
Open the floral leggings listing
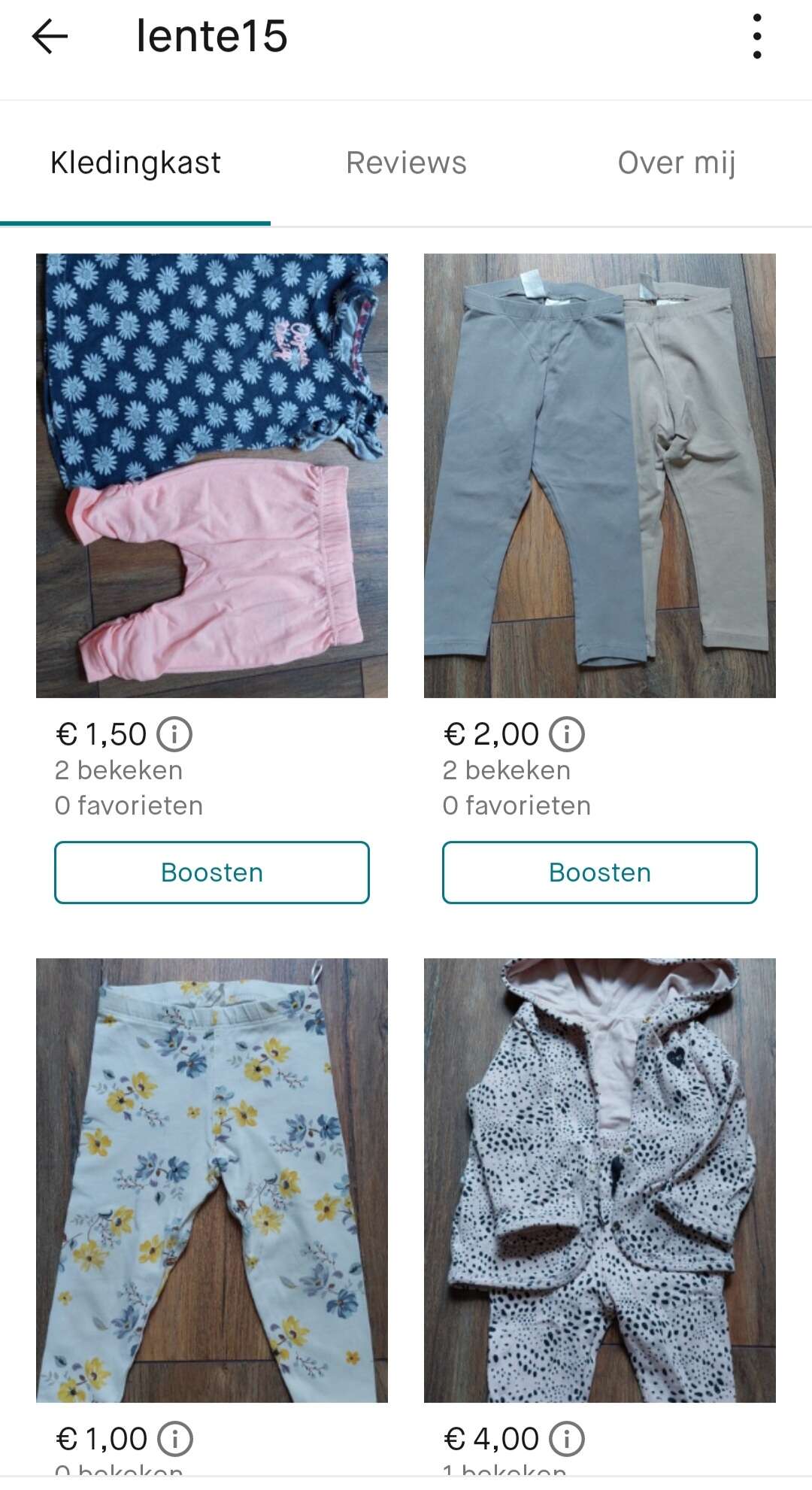click(x=212, y=1180)
